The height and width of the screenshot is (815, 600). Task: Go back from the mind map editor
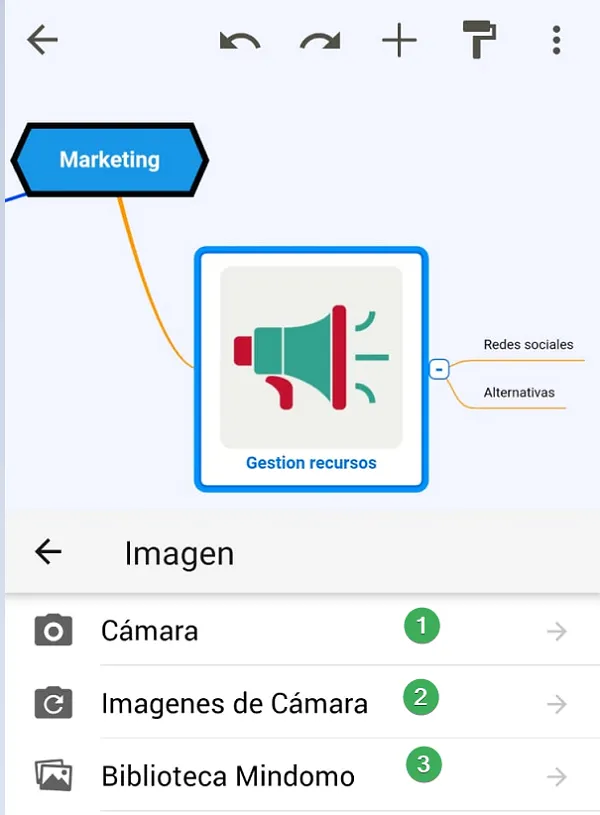click(42, 40)
